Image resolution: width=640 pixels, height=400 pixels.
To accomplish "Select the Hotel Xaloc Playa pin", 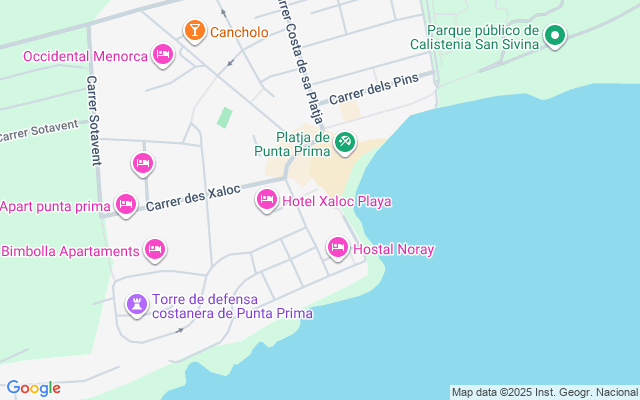I will tap(267, 200).
